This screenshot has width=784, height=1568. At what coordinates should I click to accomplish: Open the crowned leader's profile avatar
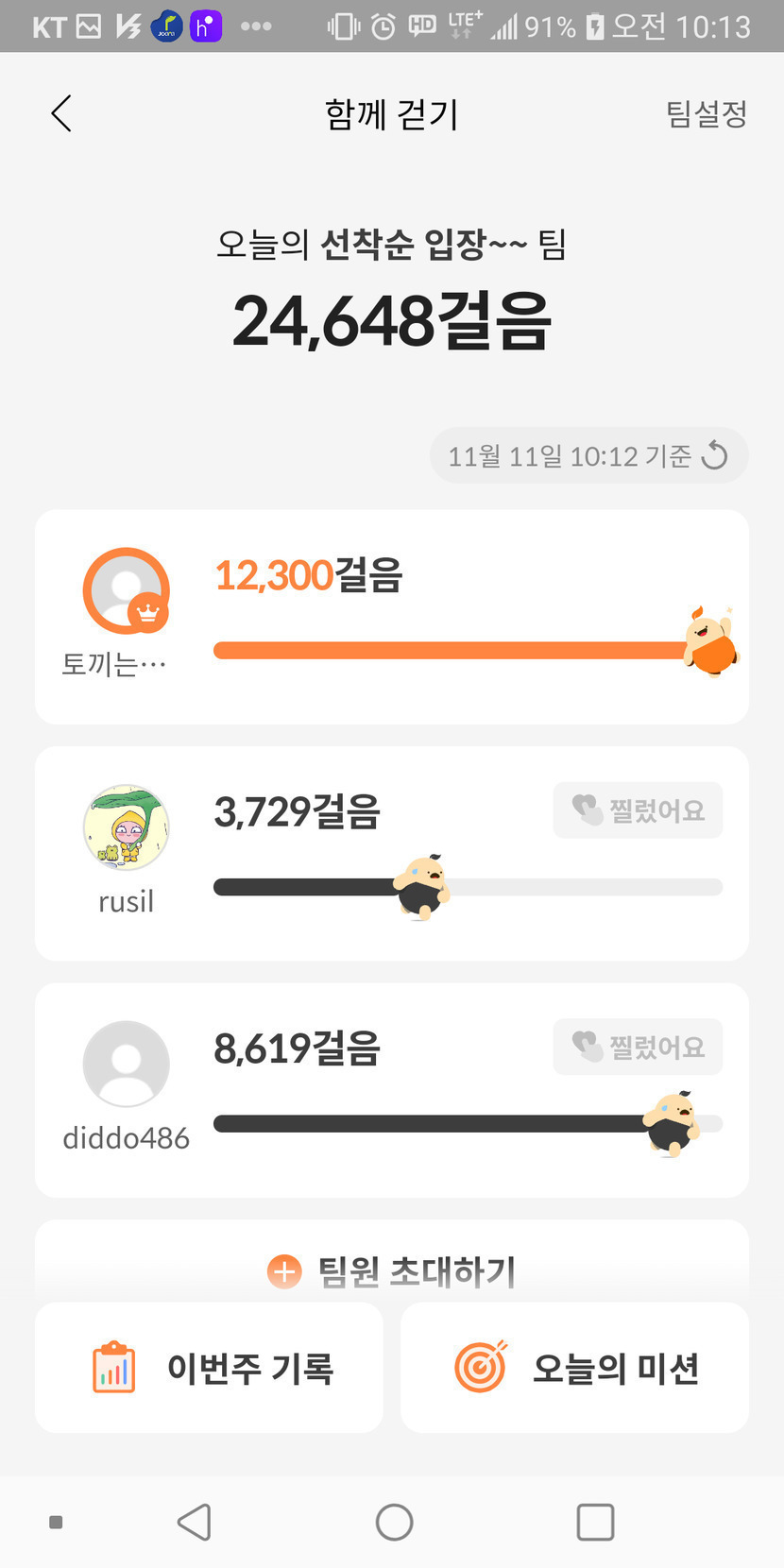point(127,591)
